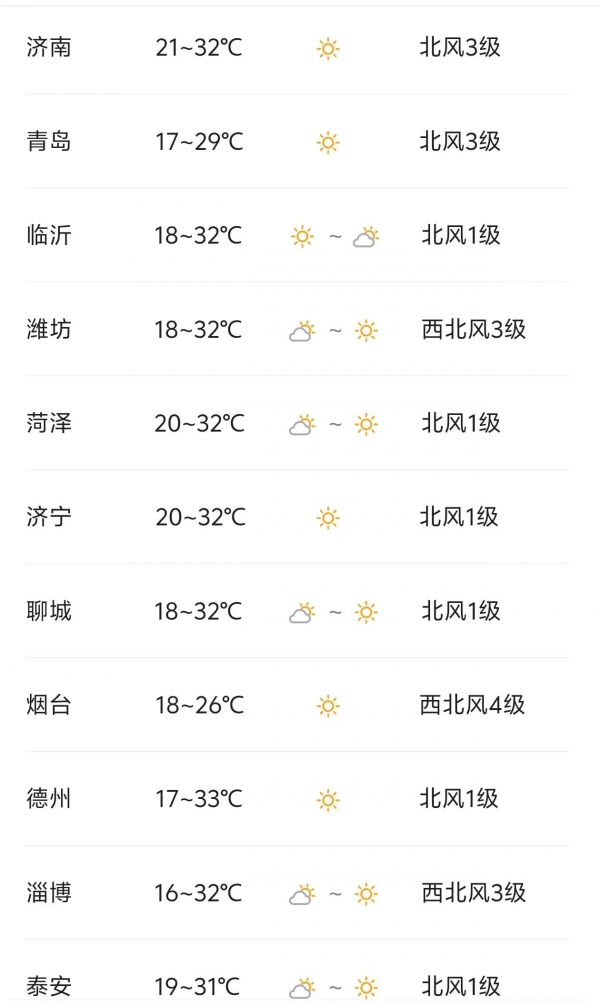Open the 济南 weather row
The height and width of the screenshot is (1006, 600).
[298, 48]
